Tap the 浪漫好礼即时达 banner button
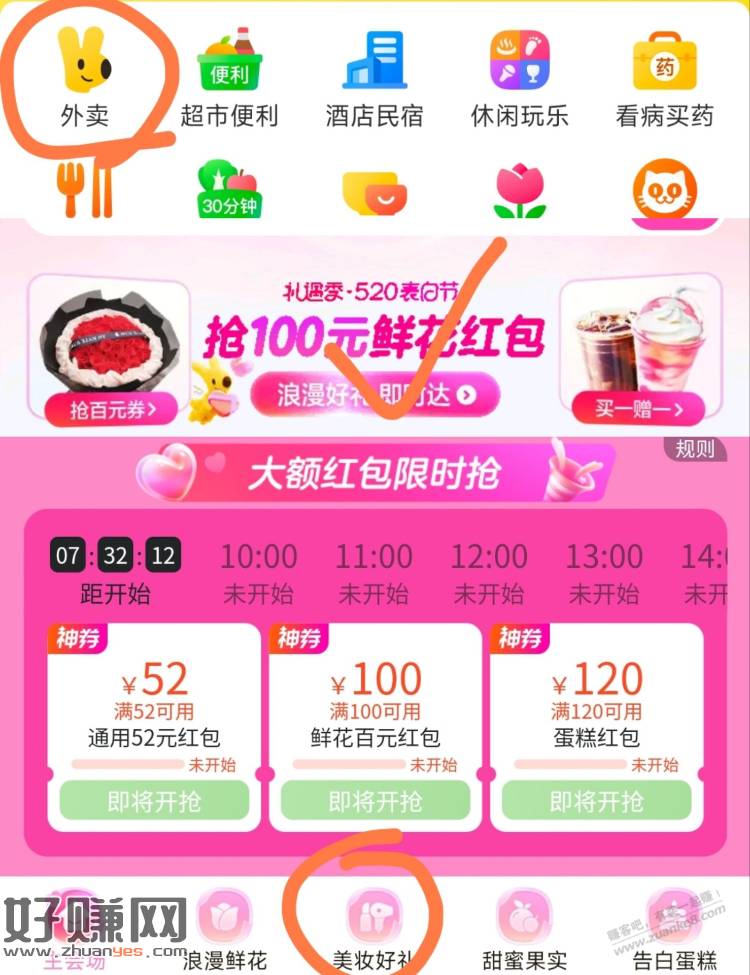750x975 pixels. pyautogui.click(x=375, y=394)
